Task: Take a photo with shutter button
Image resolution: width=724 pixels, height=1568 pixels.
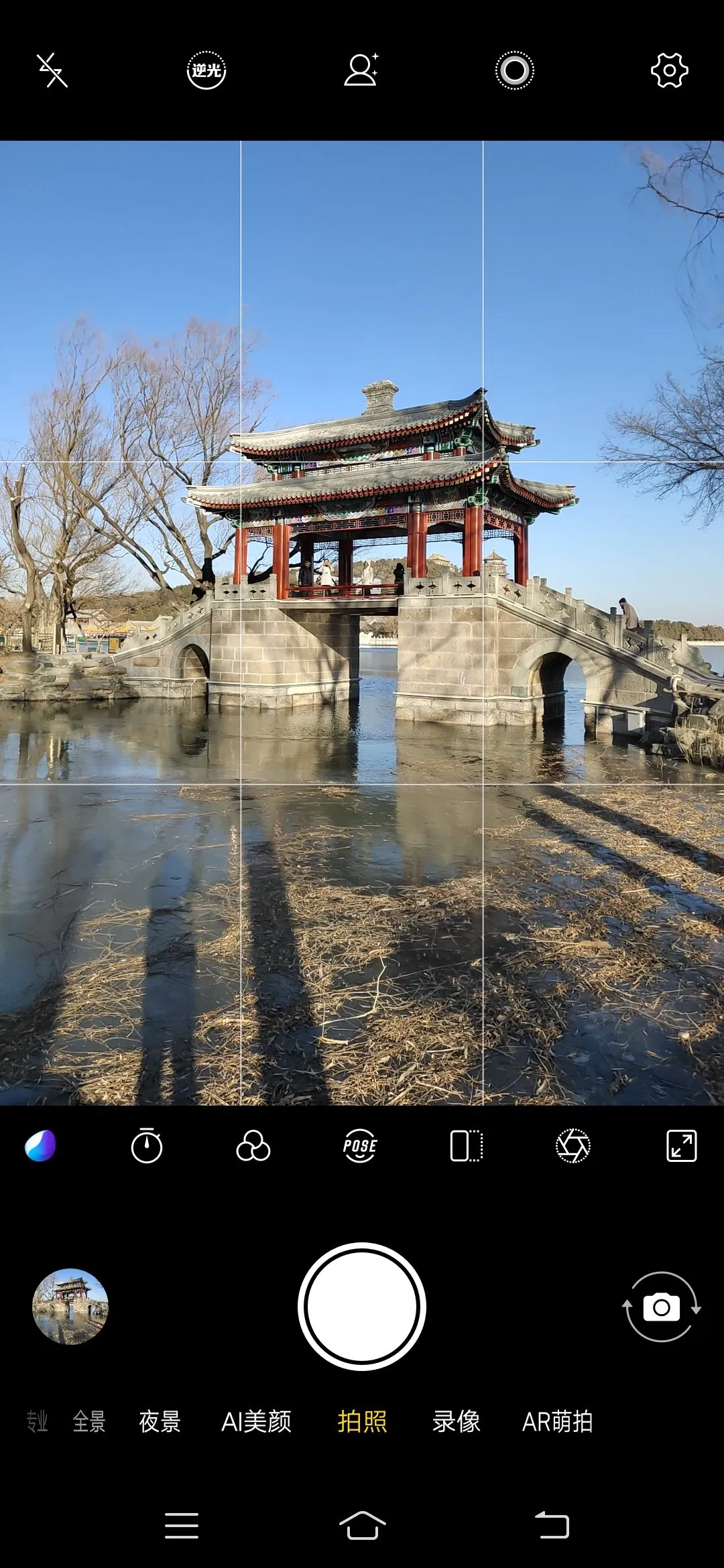Action: click(x=362, y=1307)
